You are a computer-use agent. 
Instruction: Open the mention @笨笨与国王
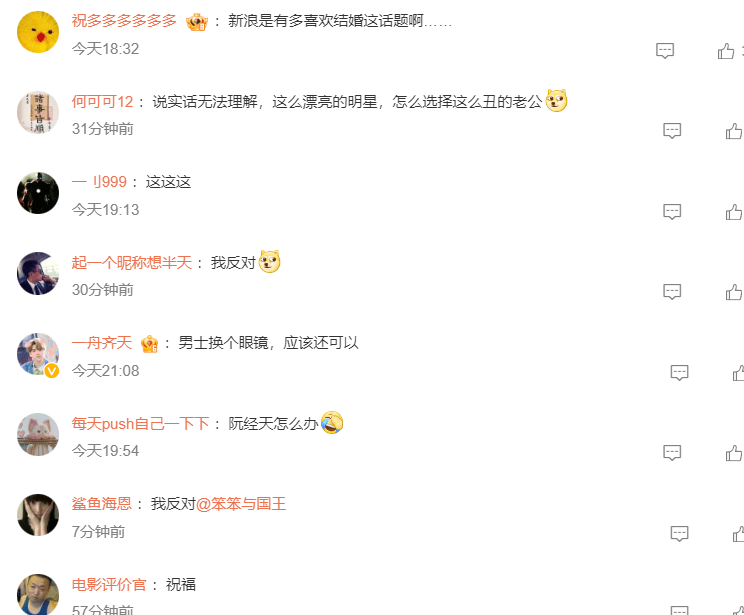click(x=241, y=504)
